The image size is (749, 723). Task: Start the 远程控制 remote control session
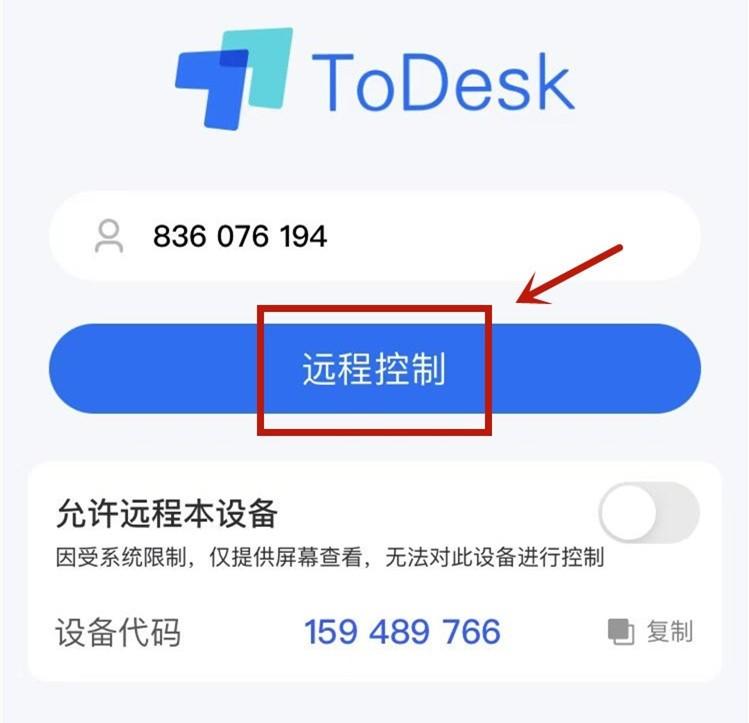(x=374, y=369)
